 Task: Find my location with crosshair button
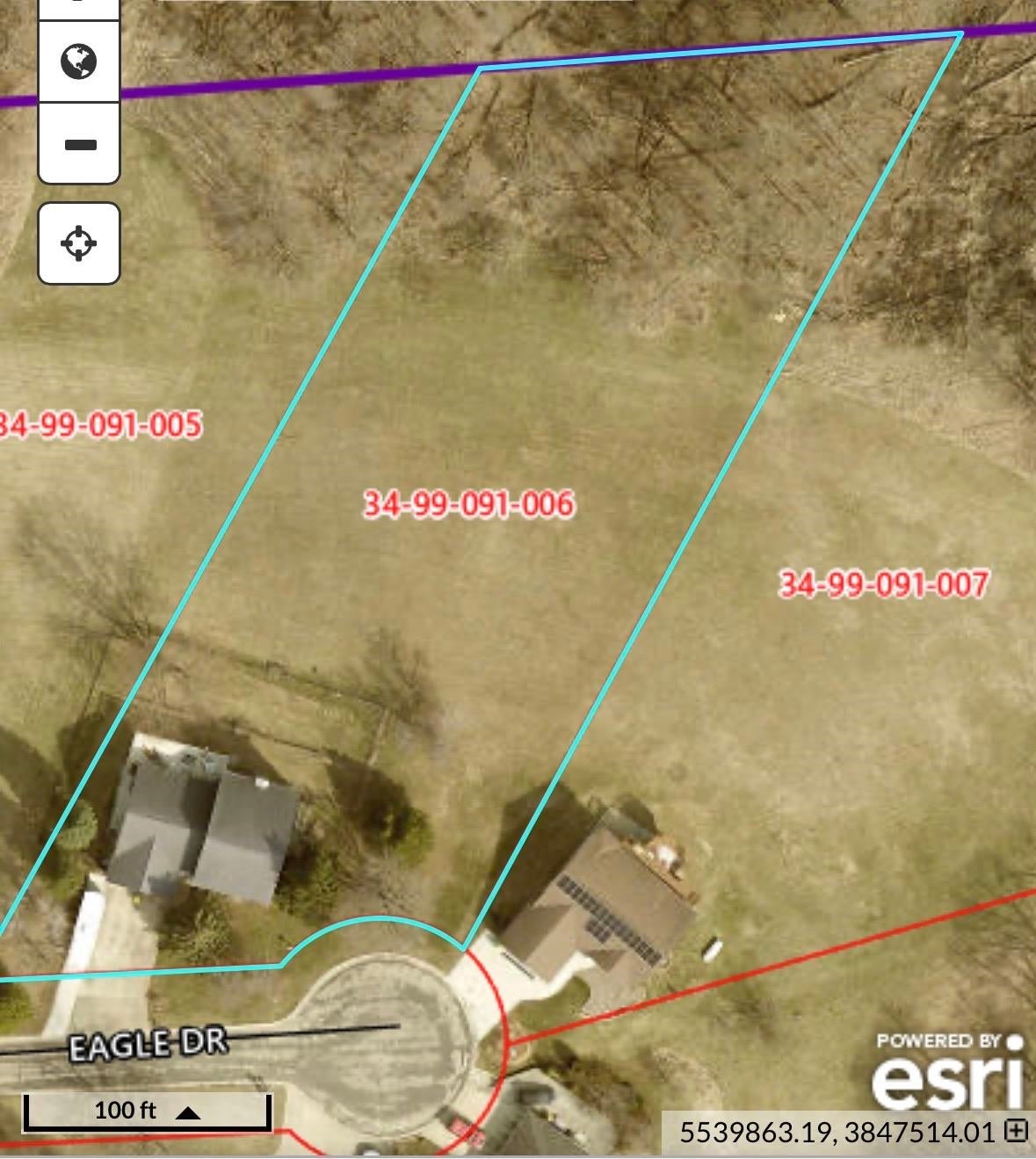[79, 243]
